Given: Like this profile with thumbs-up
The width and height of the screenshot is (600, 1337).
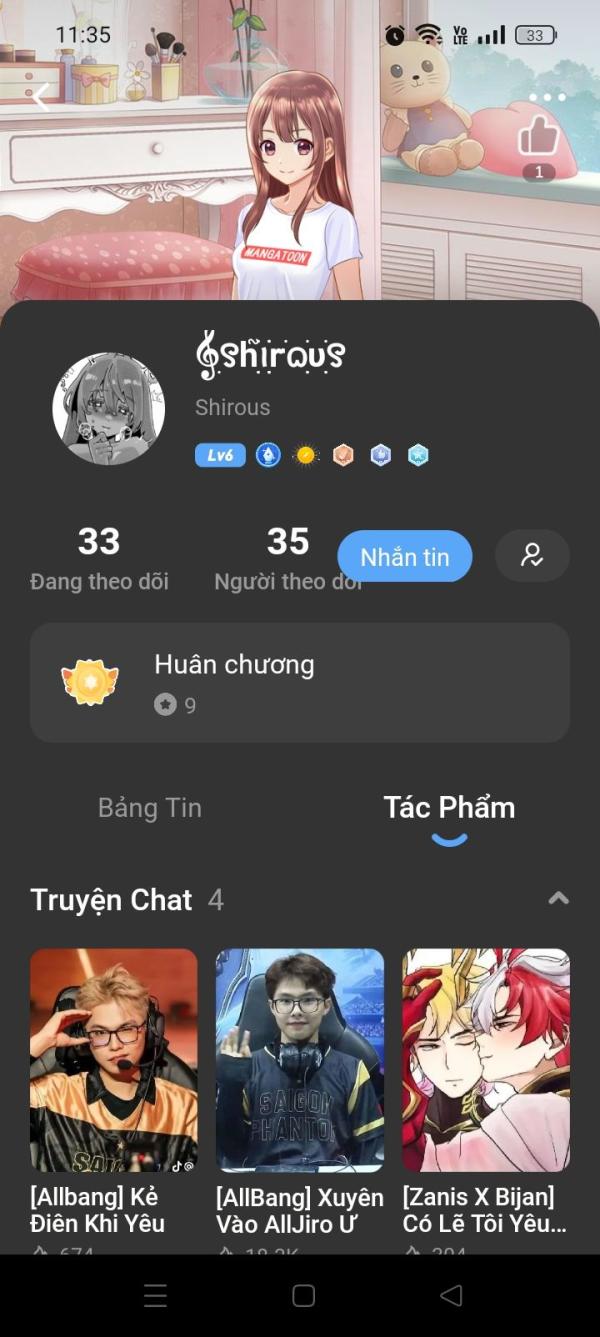Looking at the screenshot, I should click(x=539, y=137).
